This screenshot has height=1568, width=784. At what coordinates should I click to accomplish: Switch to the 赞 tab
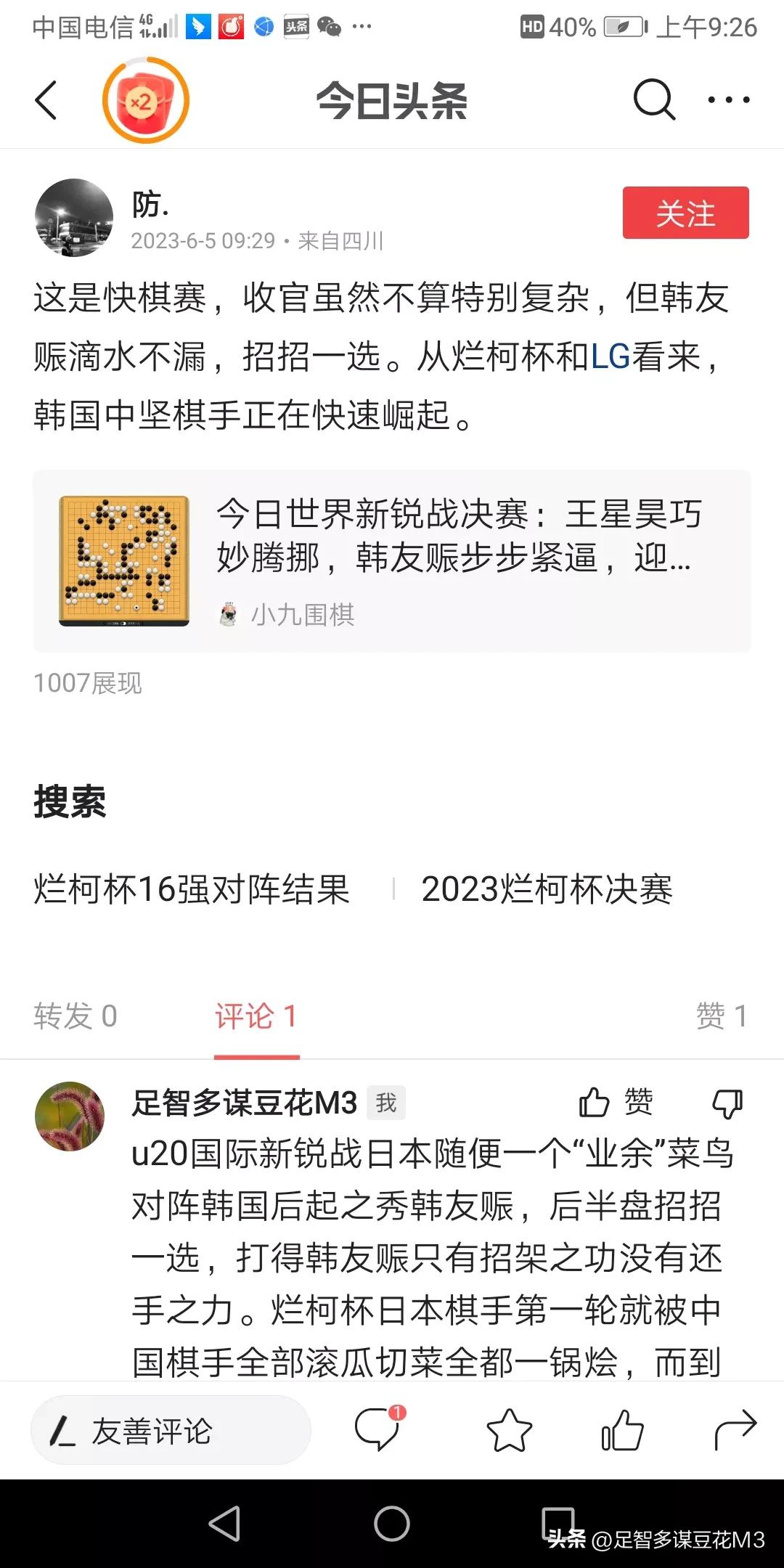tap(721, 1017)
